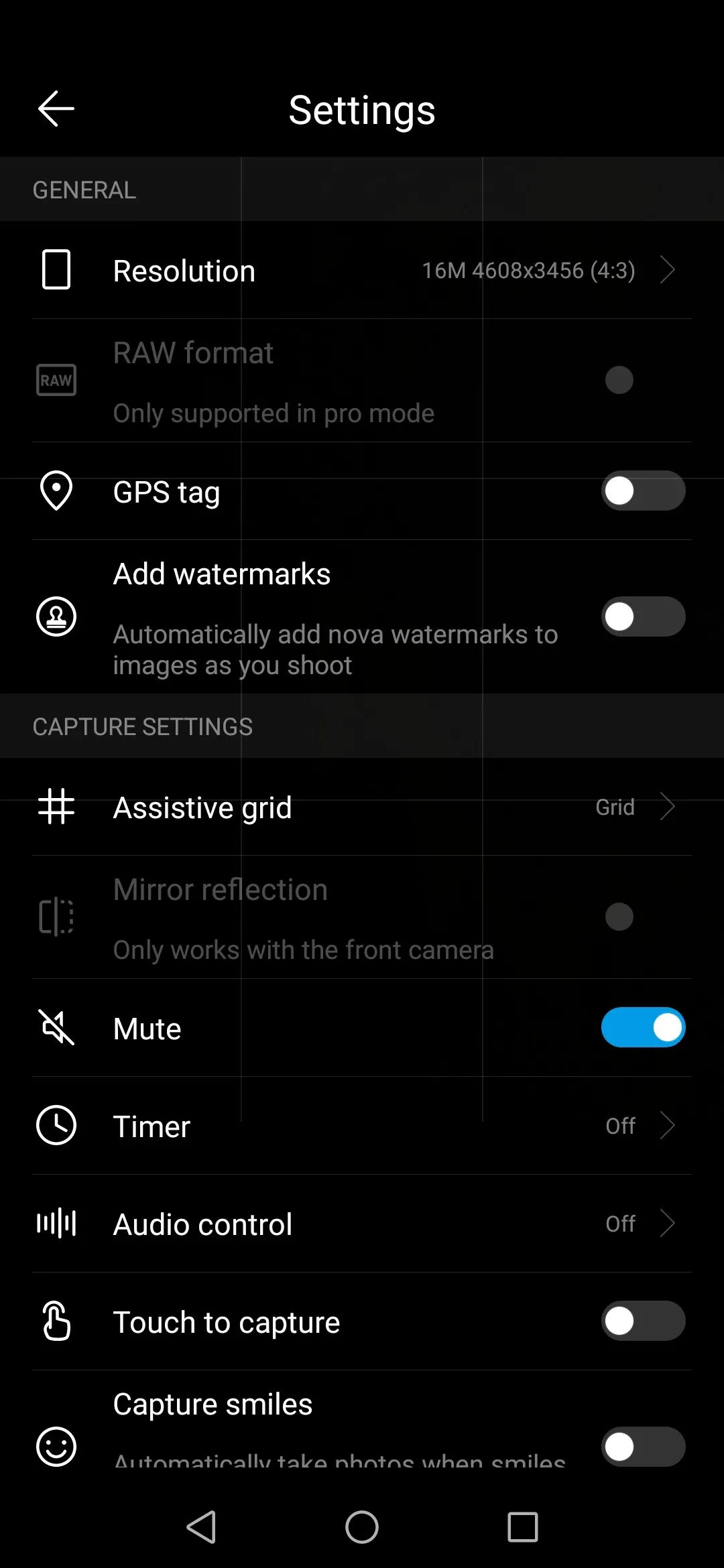Open recent apps from navigation bar

pyautogui.click(x=522, y=1527)
